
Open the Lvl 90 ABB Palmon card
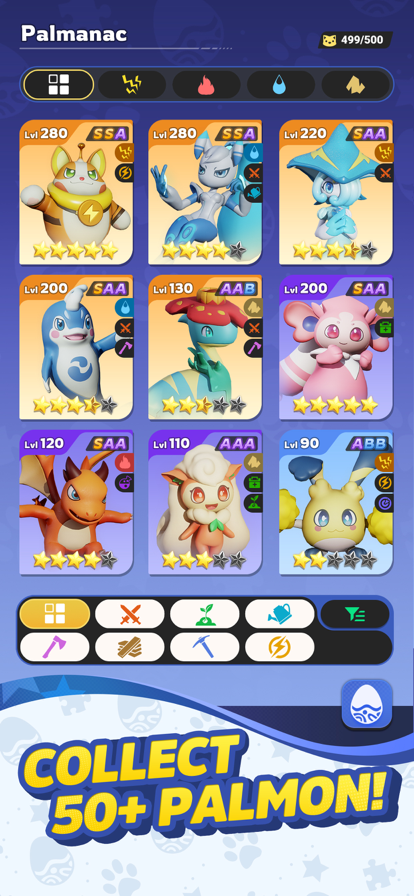point(336,502)
